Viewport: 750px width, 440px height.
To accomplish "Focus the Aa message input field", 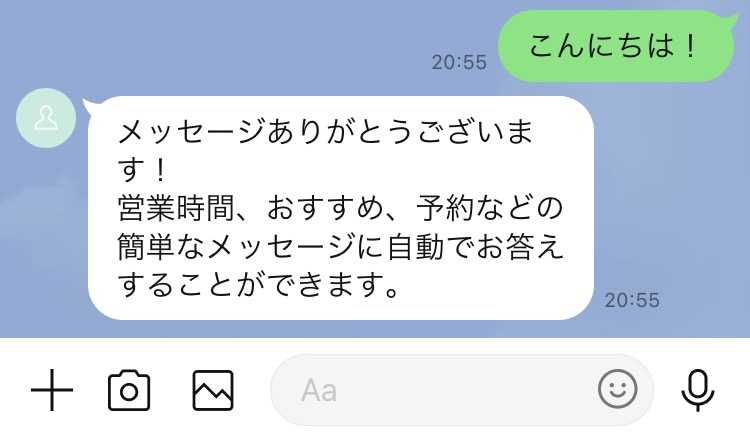I will [x=430, y=390].
